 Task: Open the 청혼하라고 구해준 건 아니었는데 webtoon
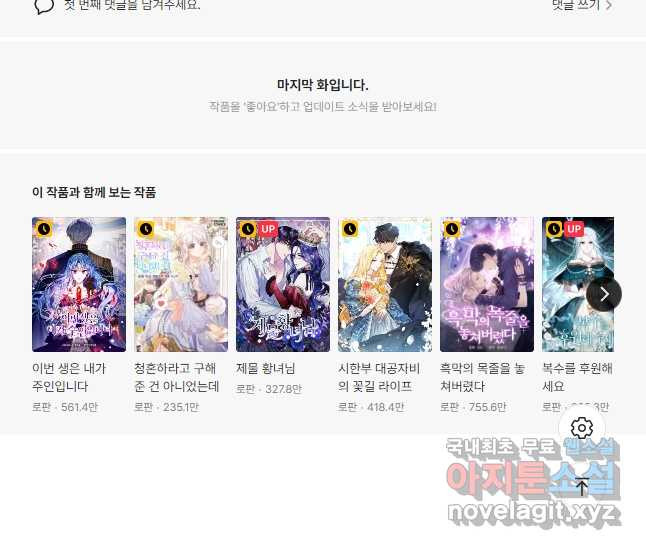(181, 284)
